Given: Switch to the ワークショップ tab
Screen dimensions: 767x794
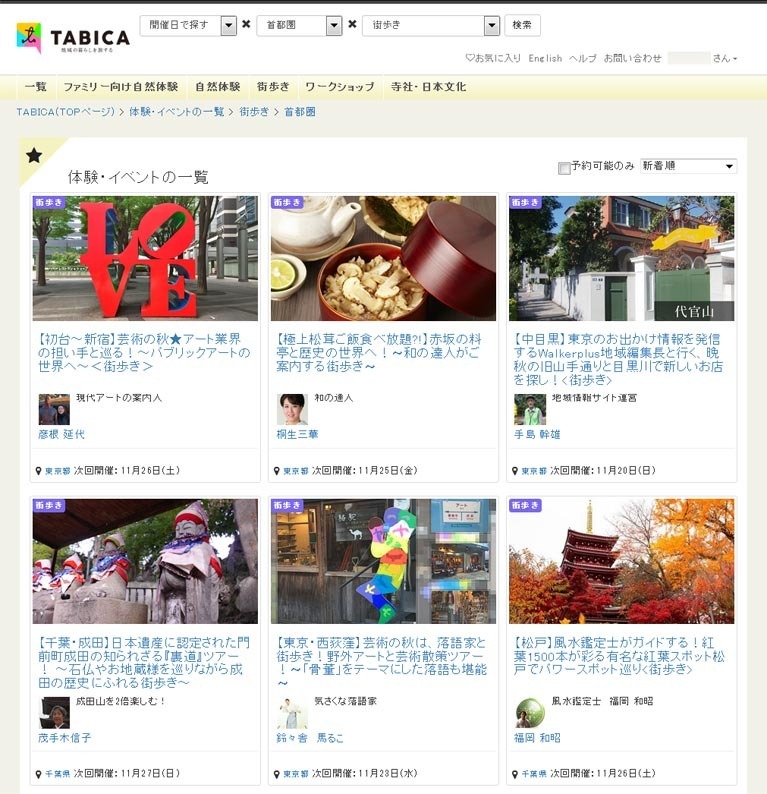Looking at the screenshot, I should point(339,87).
